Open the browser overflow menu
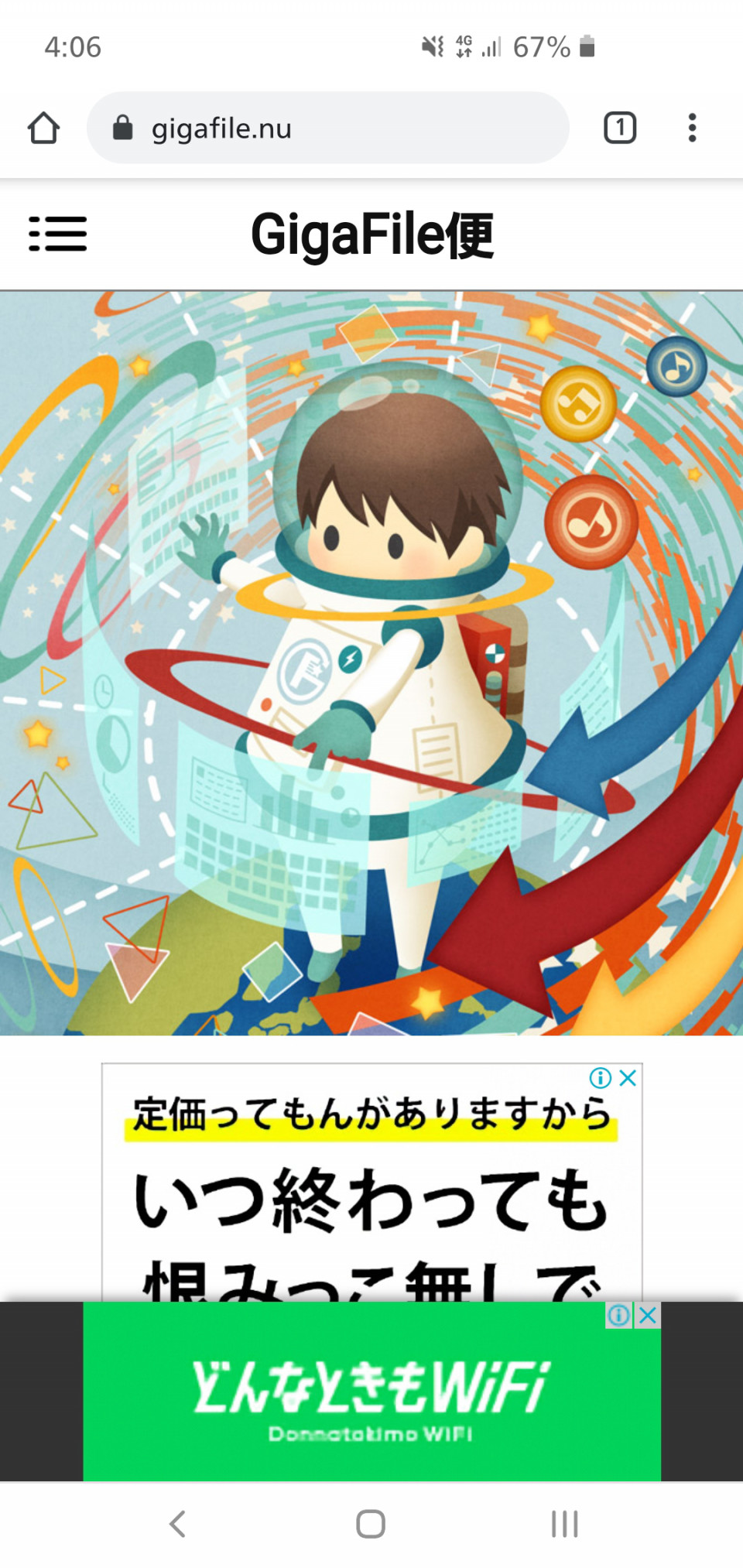This screenshot has width=743, height=1568. pyautogui.click(x=692, y=128)
